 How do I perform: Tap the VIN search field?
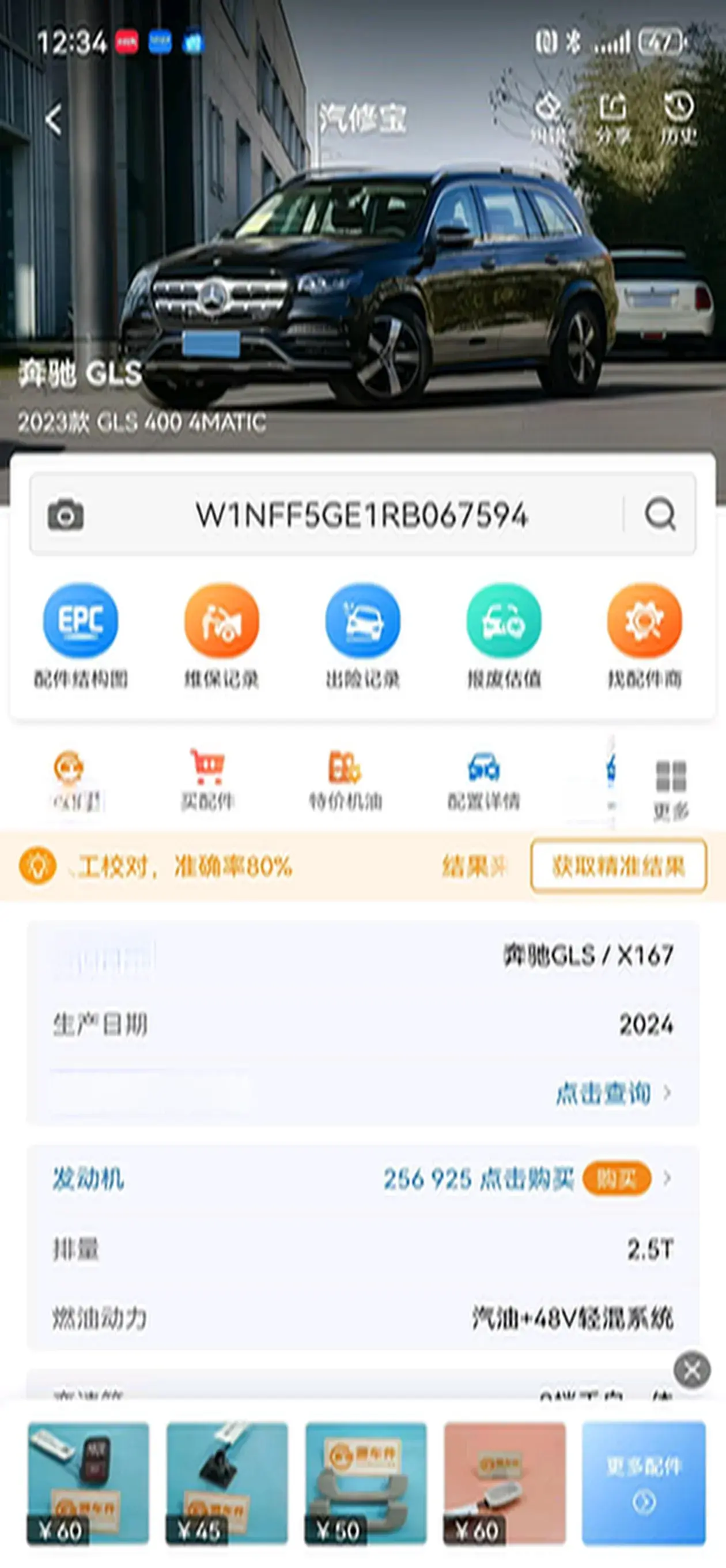tap(361, 515)
